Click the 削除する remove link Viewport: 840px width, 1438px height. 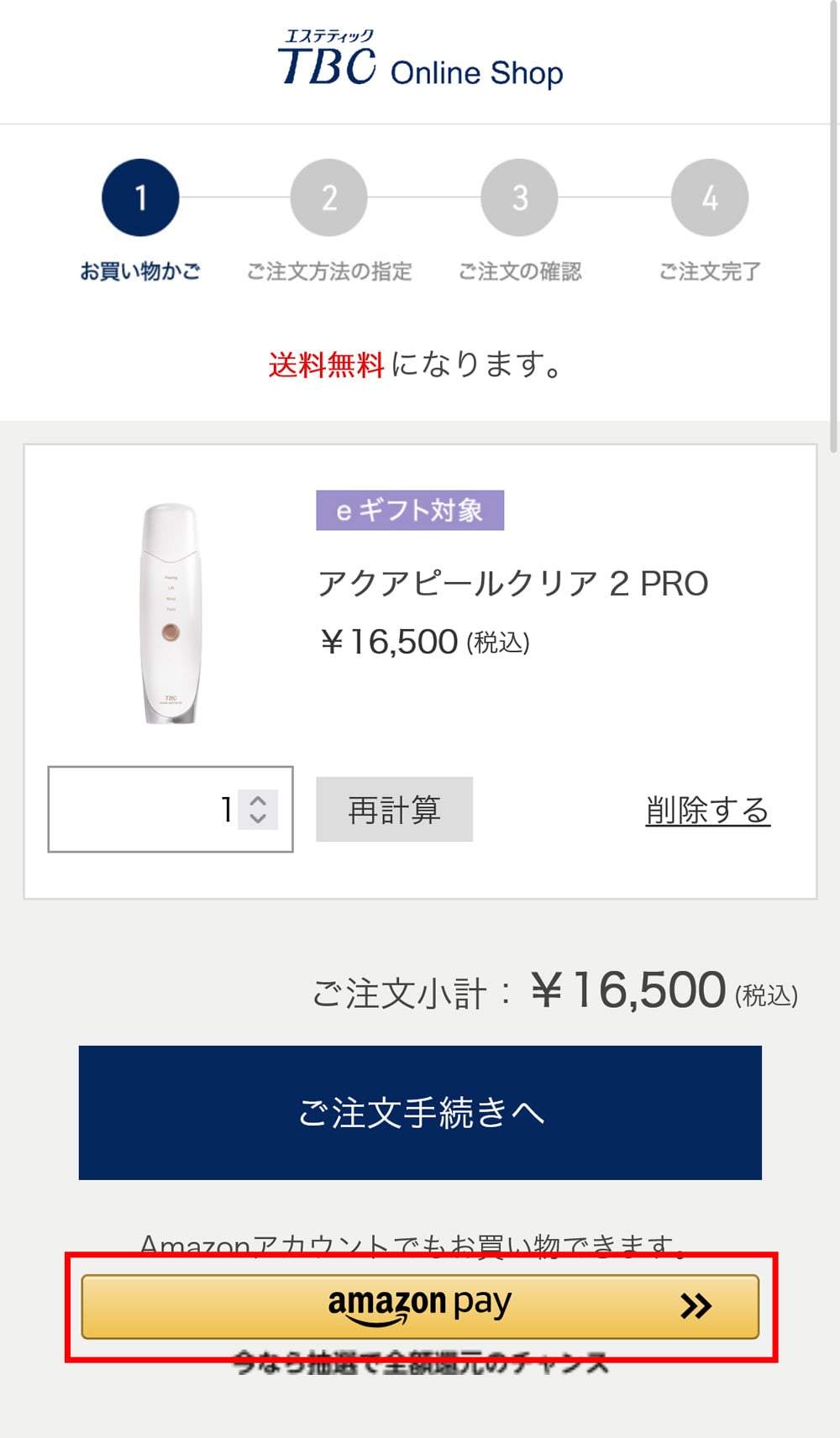pos(708,809)
